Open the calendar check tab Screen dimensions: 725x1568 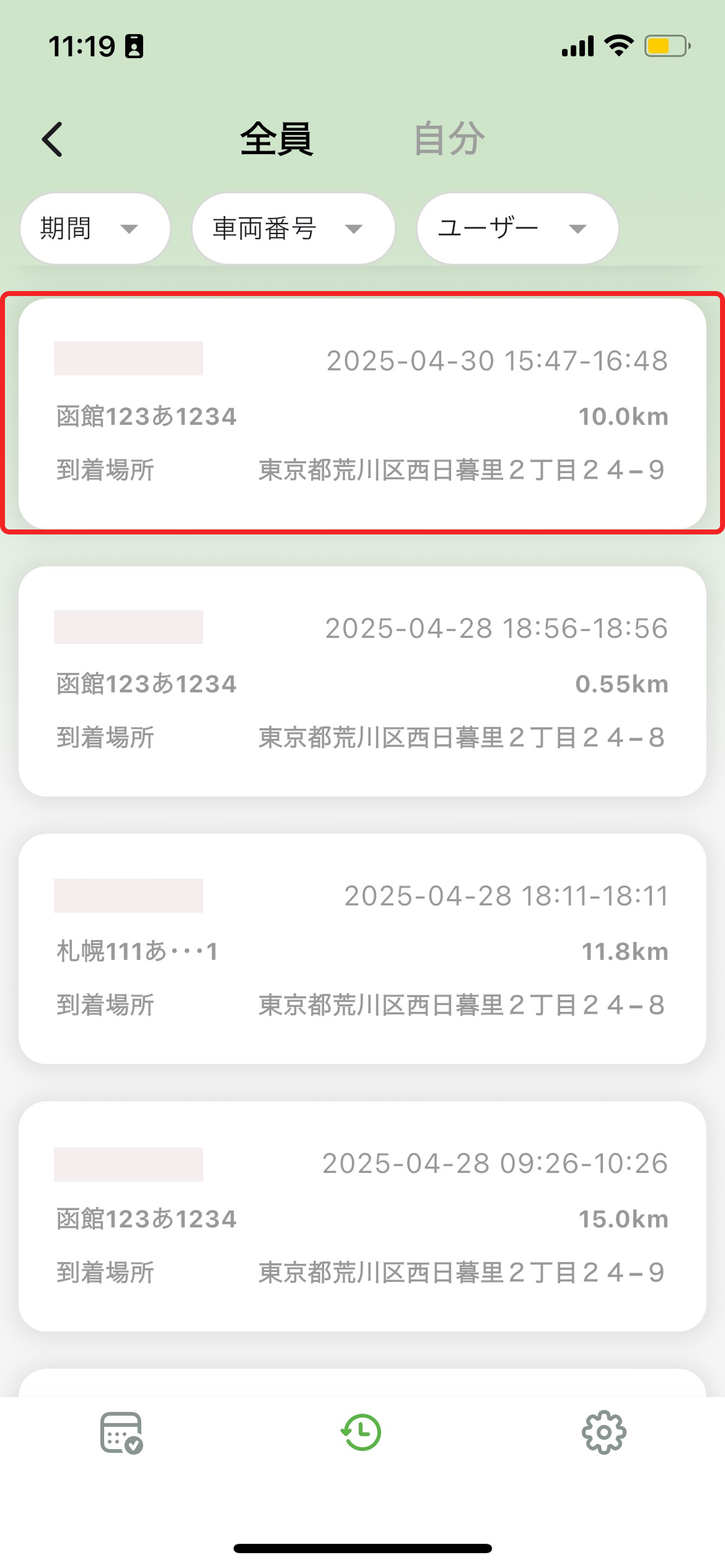(121, 1433)
